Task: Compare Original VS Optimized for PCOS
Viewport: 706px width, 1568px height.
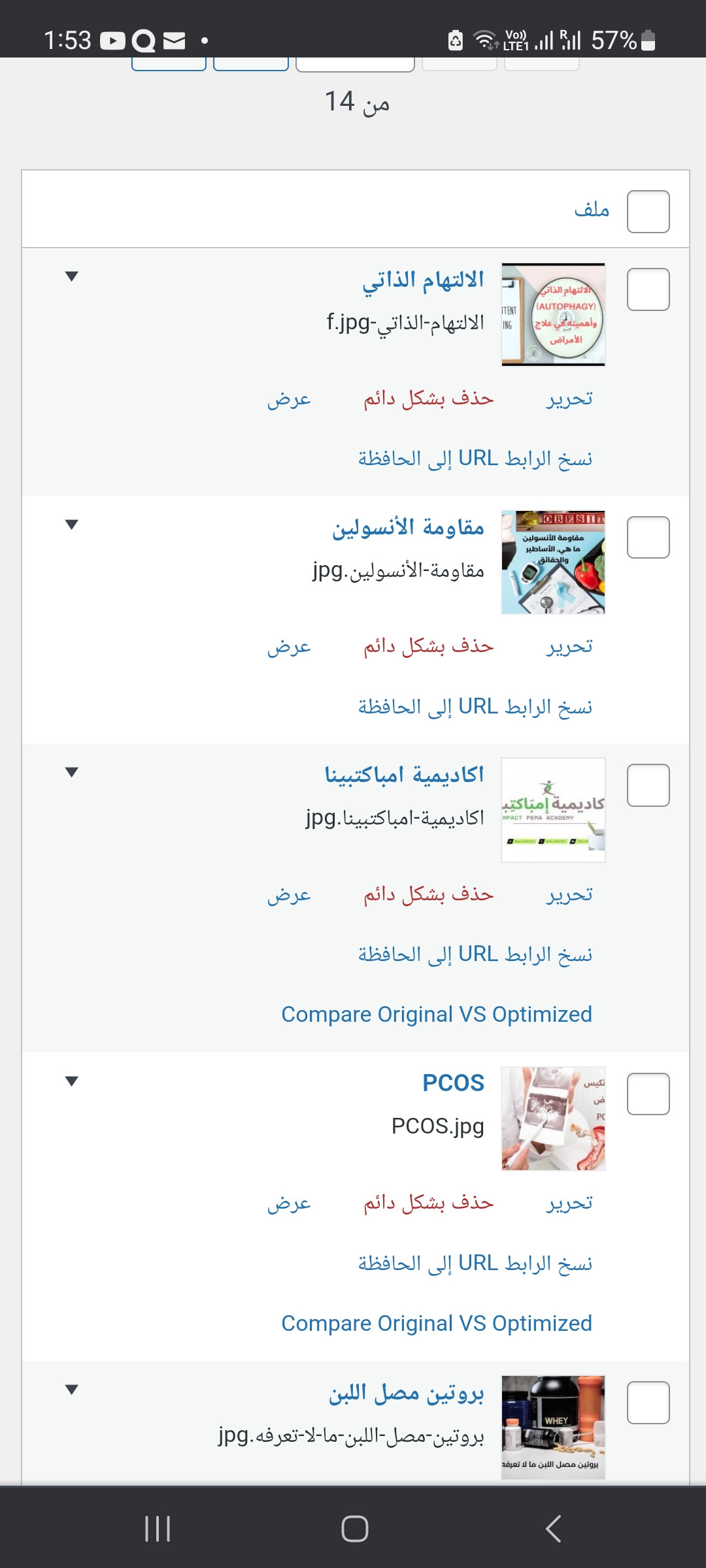Action: point(437,1324)
